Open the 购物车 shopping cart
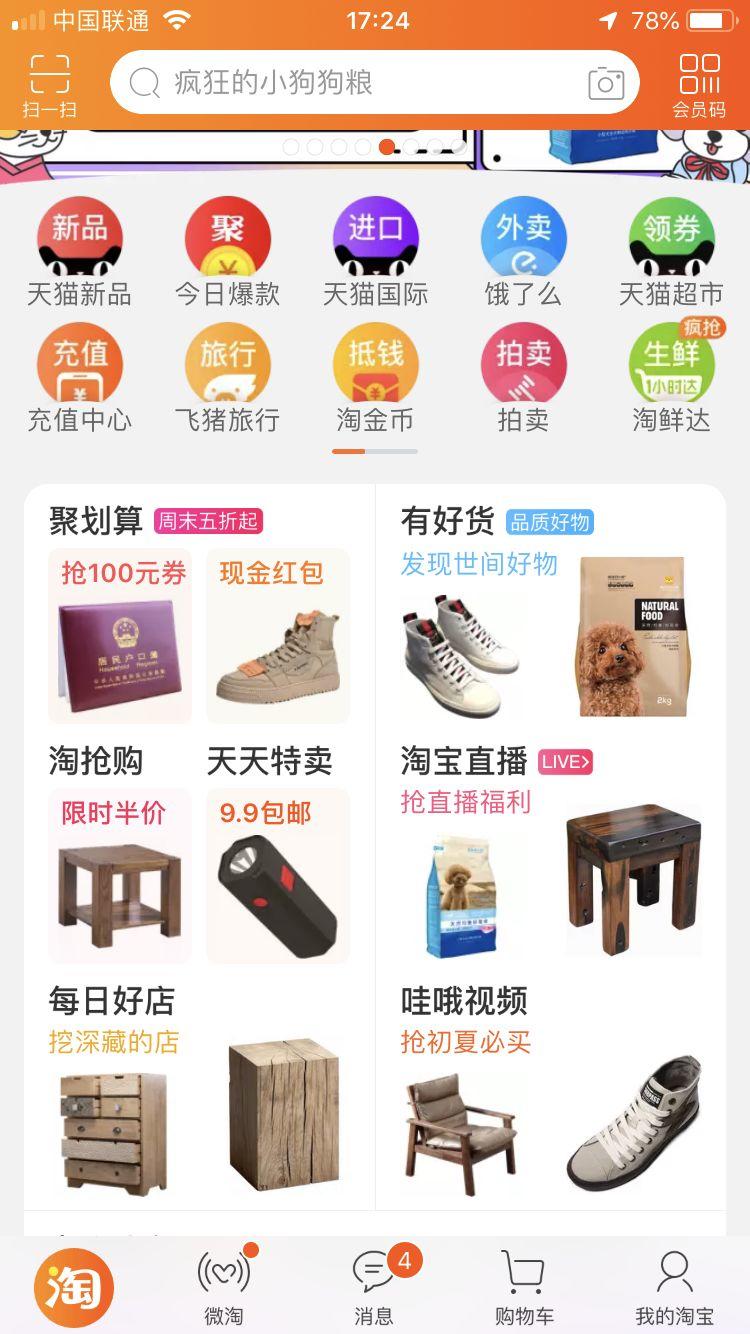 pos(524,1286)
